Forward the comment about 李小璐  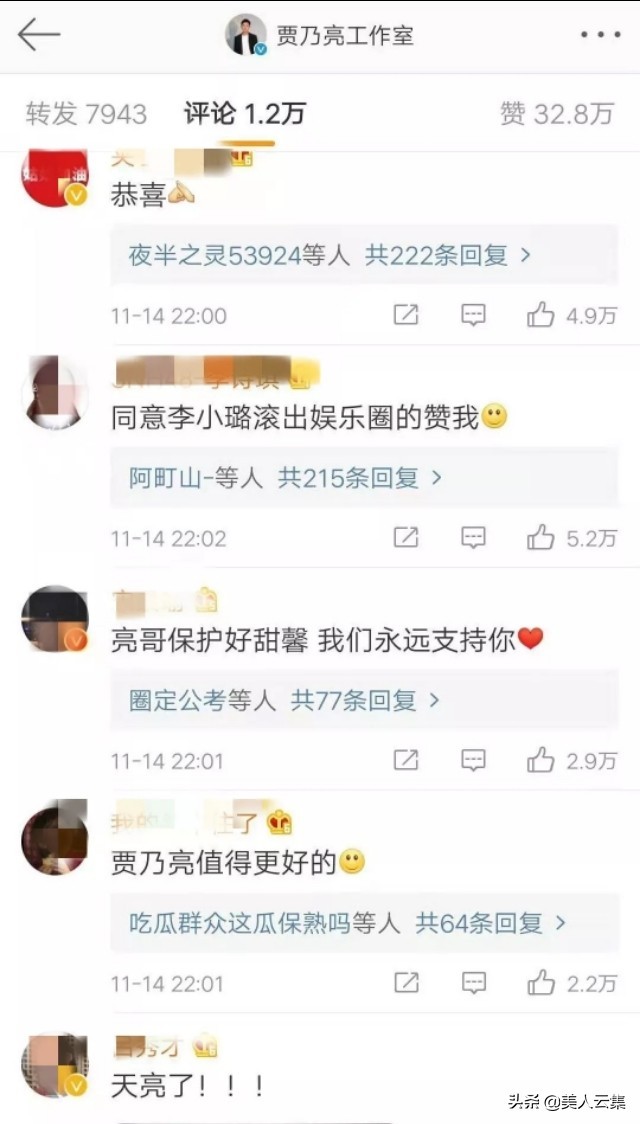coord(406,538)
